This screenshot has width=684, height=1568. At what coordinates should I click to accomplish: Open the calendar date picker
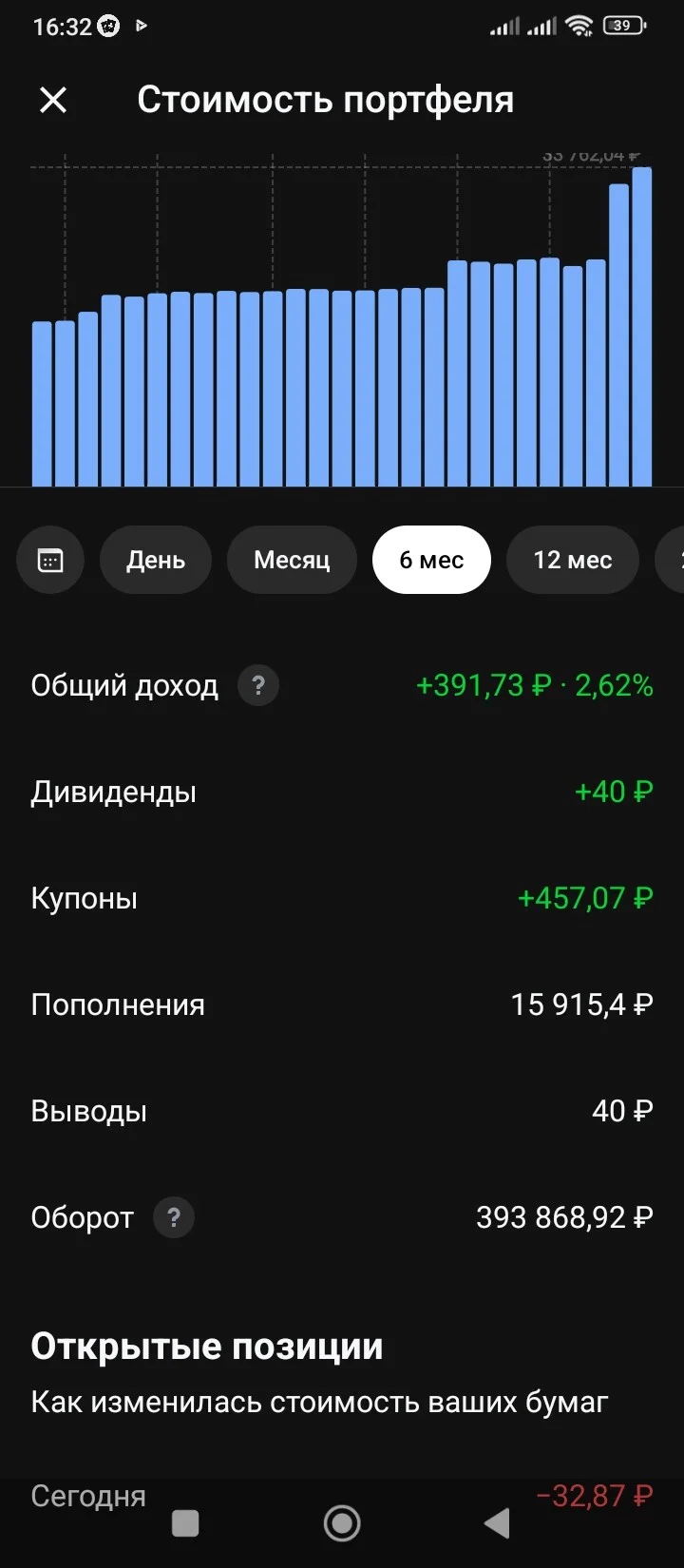coord(50,560)
